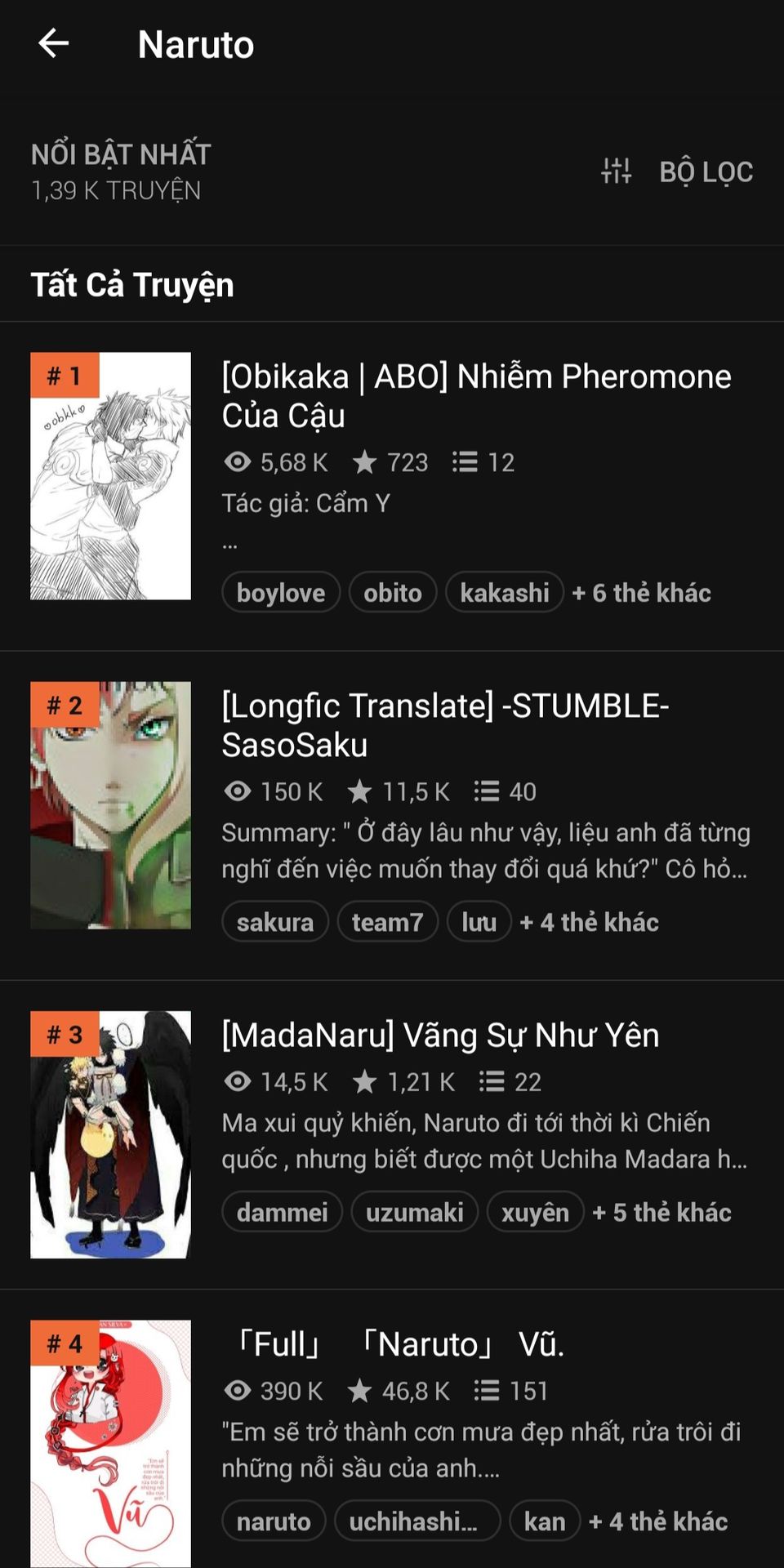Tap the uzumaki tag chip

point(415,1212)
